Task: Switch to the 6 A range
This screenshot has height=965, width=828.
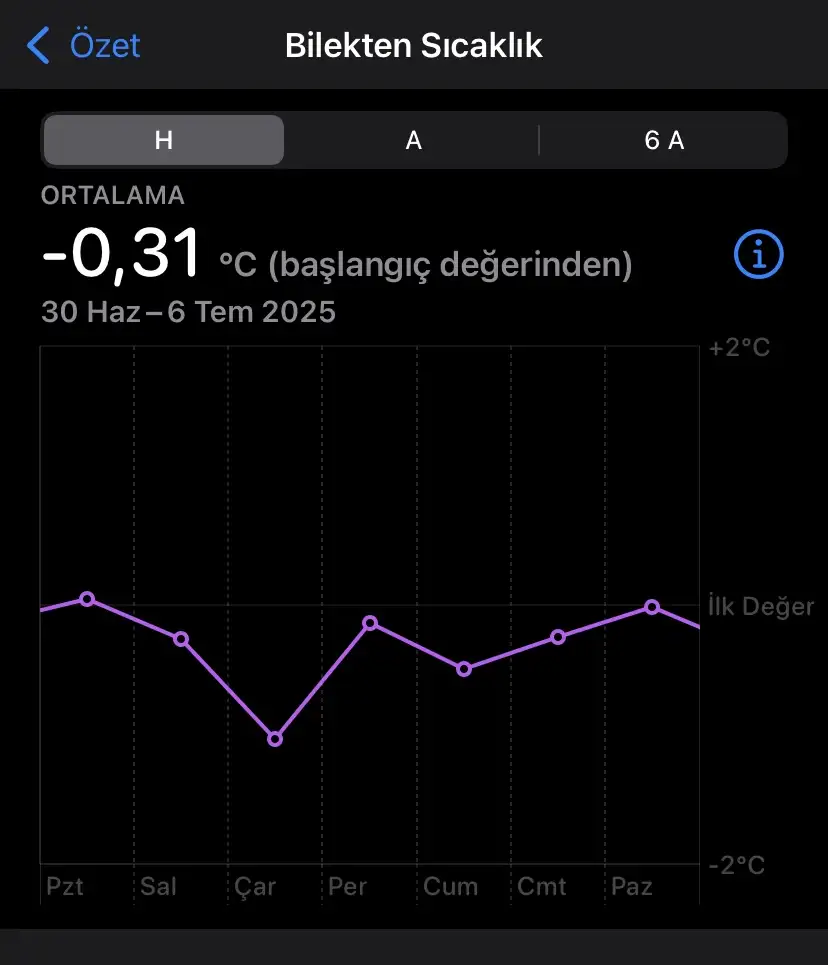Action: [664, 140]
